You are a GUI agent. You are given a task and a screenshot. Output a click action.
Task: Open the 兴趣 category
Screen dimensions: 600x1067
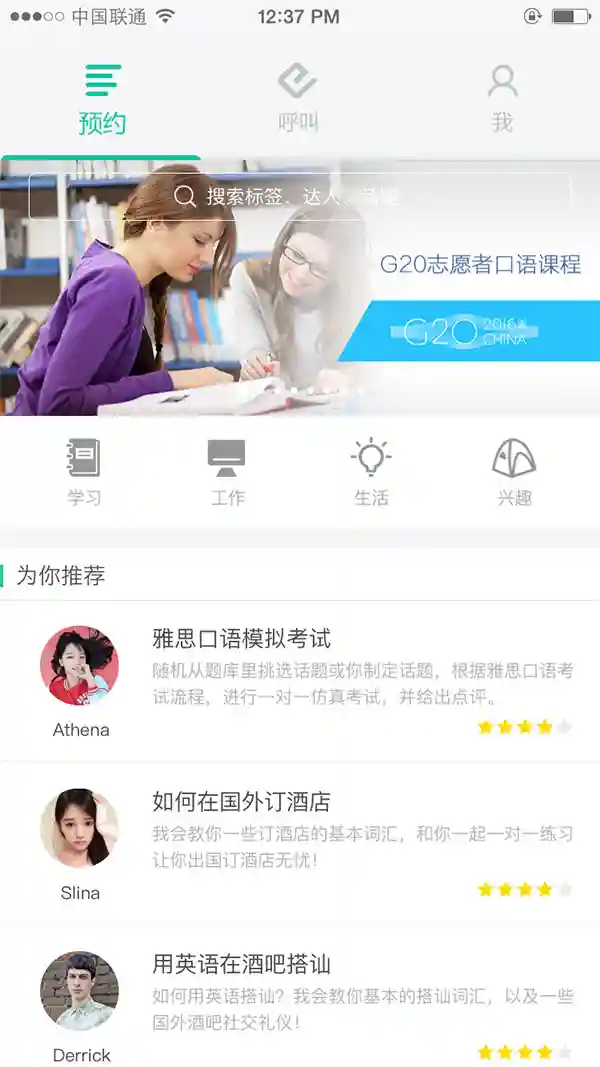(514, 472)
